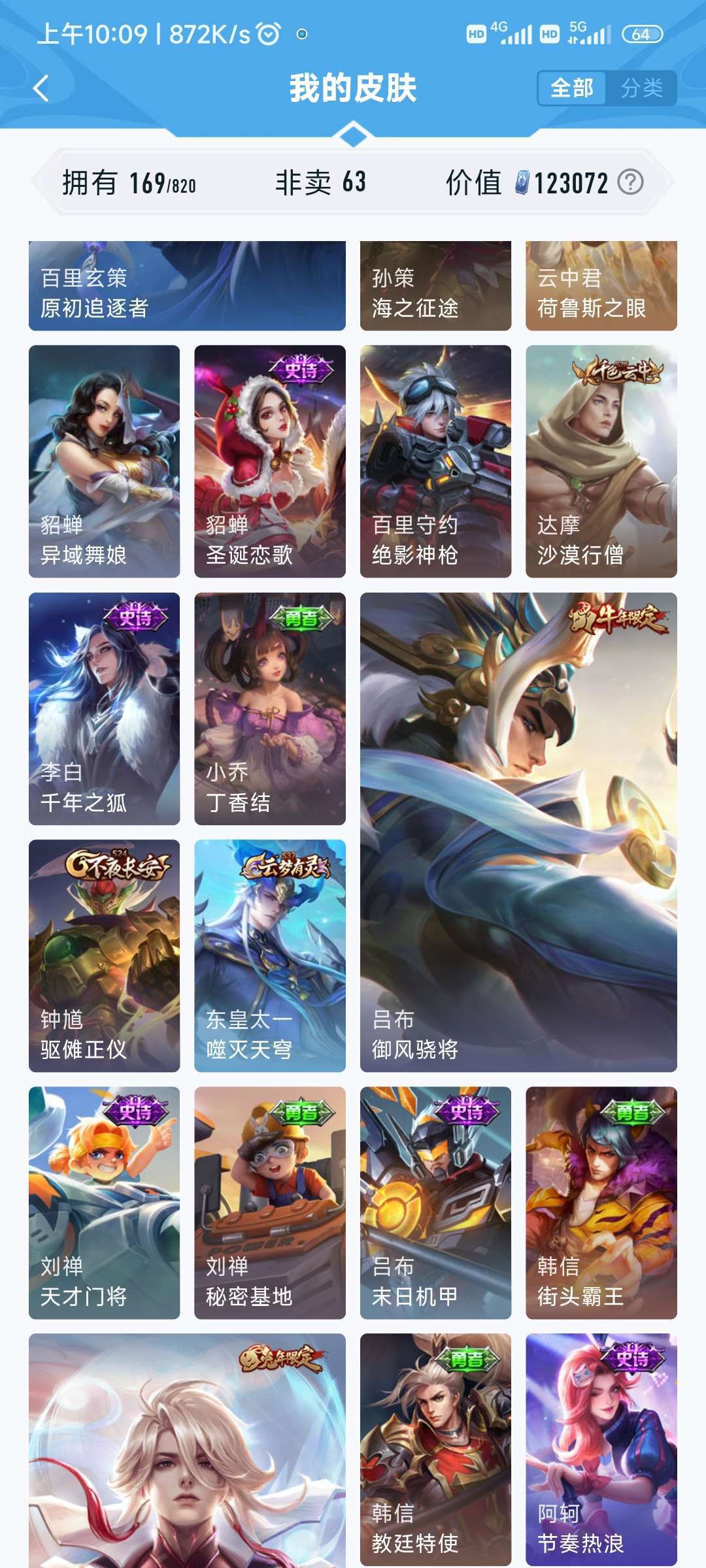Open 貂蝉 异域舞娘 skin card
706x1568 pixels.
pyautogui.click(x=104, y=461)
